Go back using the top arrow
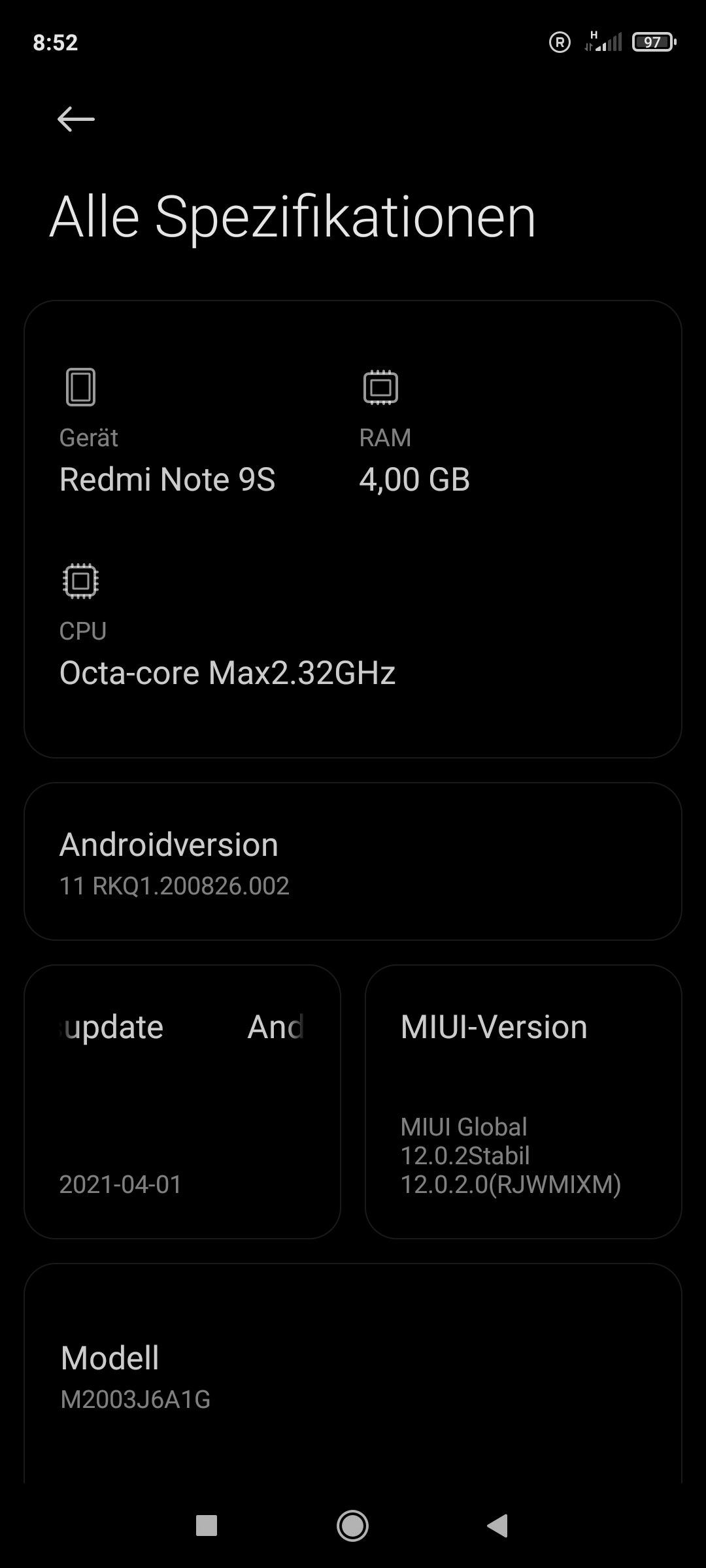 pyautogui.click(x=76, y=119)
